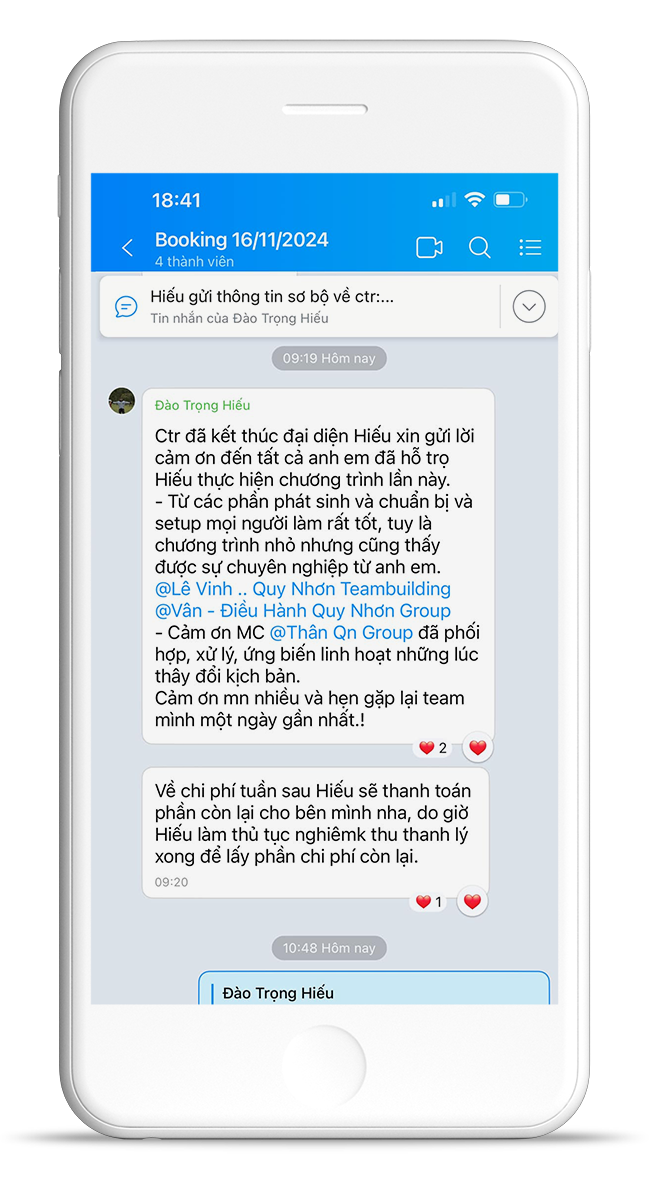649x1179 pixels.
Task: Open the Booking 16/11/2024 group info header
Action: tap(241, 249)
